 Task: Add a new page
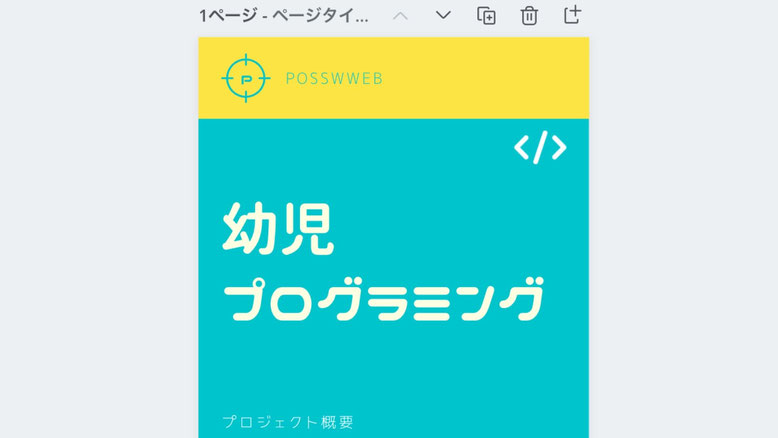[571, 15]
